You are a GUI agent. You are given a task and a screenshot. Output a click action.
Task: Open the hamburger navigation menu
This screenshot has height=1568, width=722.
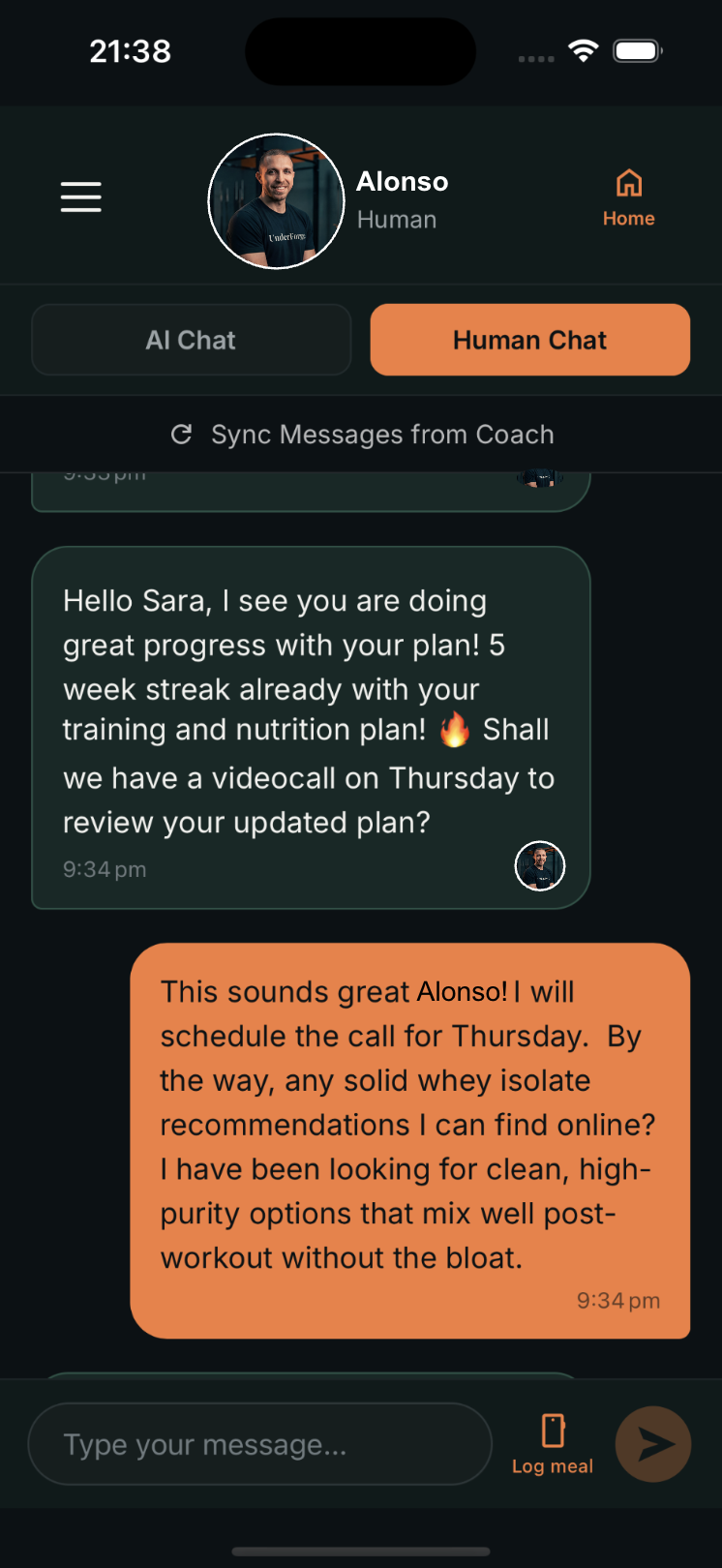click(x=81, y=197)
